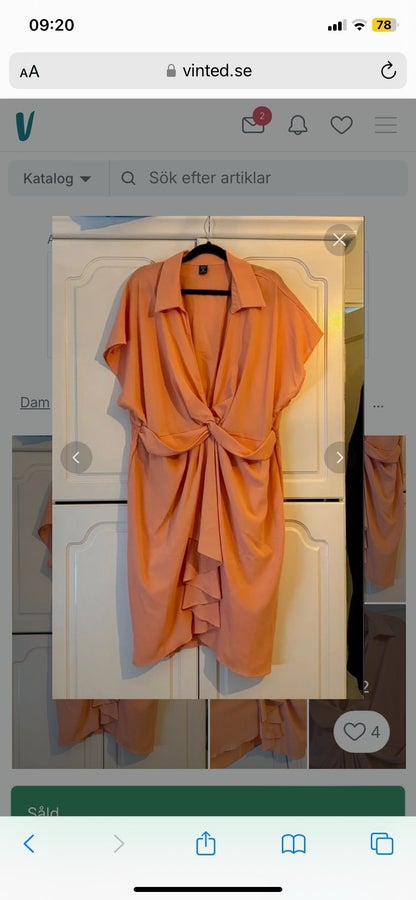Go to the previous photo

point(76,457)
